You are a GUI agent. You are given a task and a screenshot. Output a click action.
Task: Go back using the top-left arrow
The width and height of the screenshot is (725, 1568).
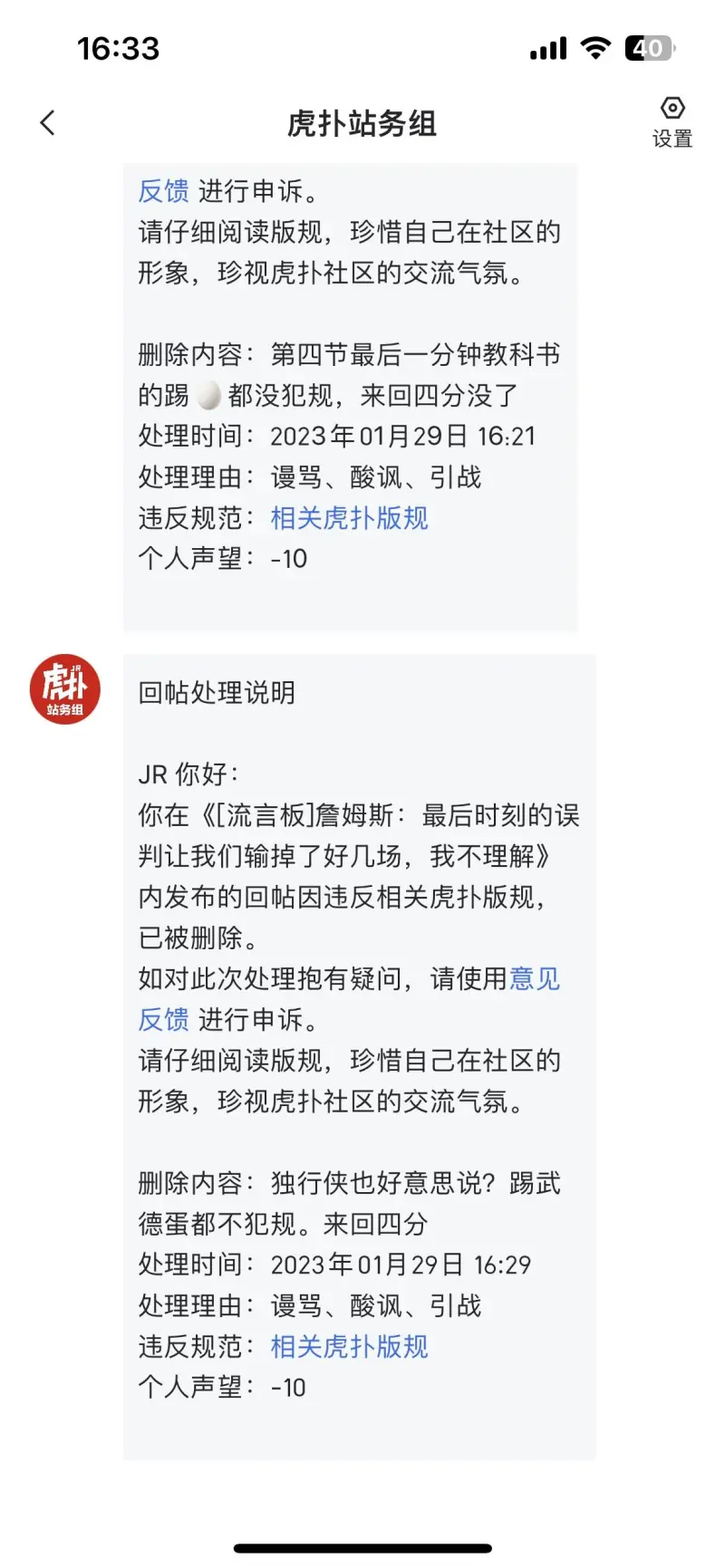(x=48, y=123)
